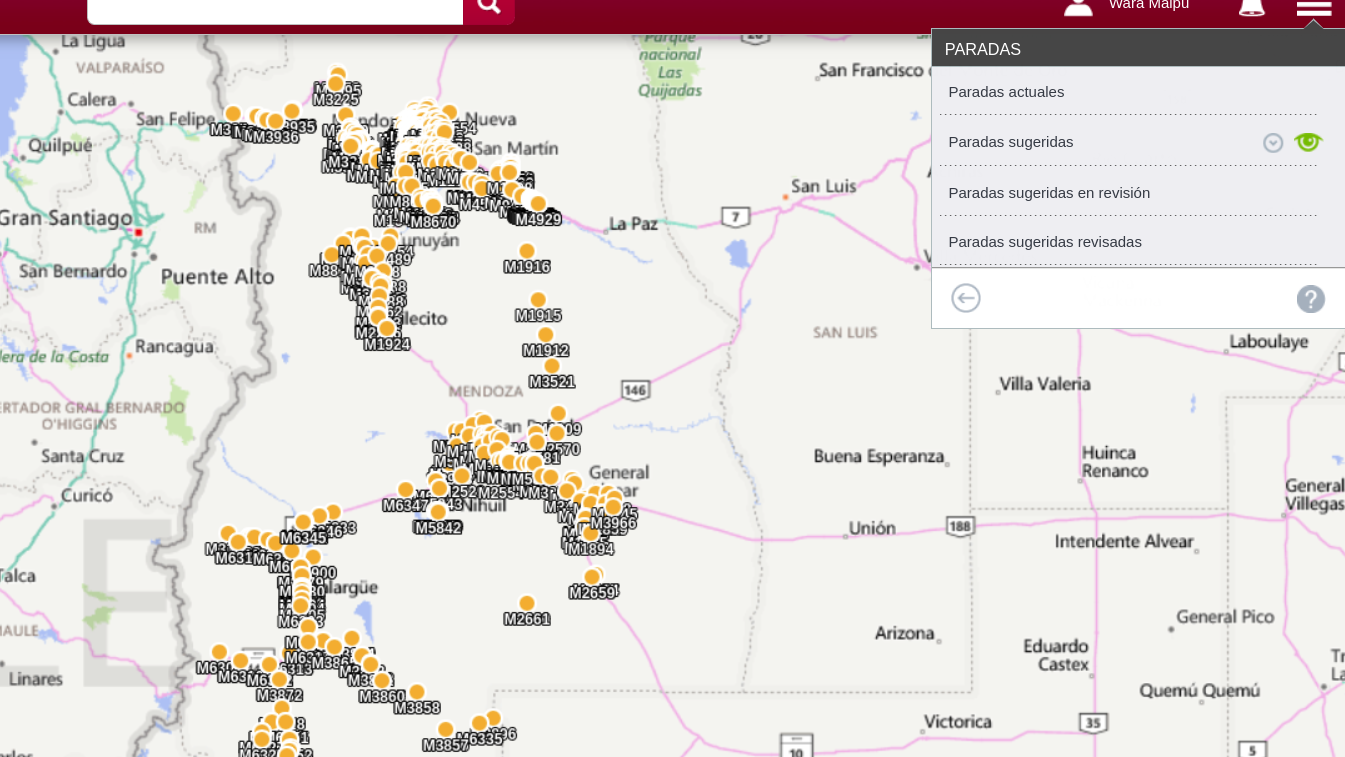Select Paradas sugeridas en revisión
The image size is (1345, 757).
pos(1049,193)
